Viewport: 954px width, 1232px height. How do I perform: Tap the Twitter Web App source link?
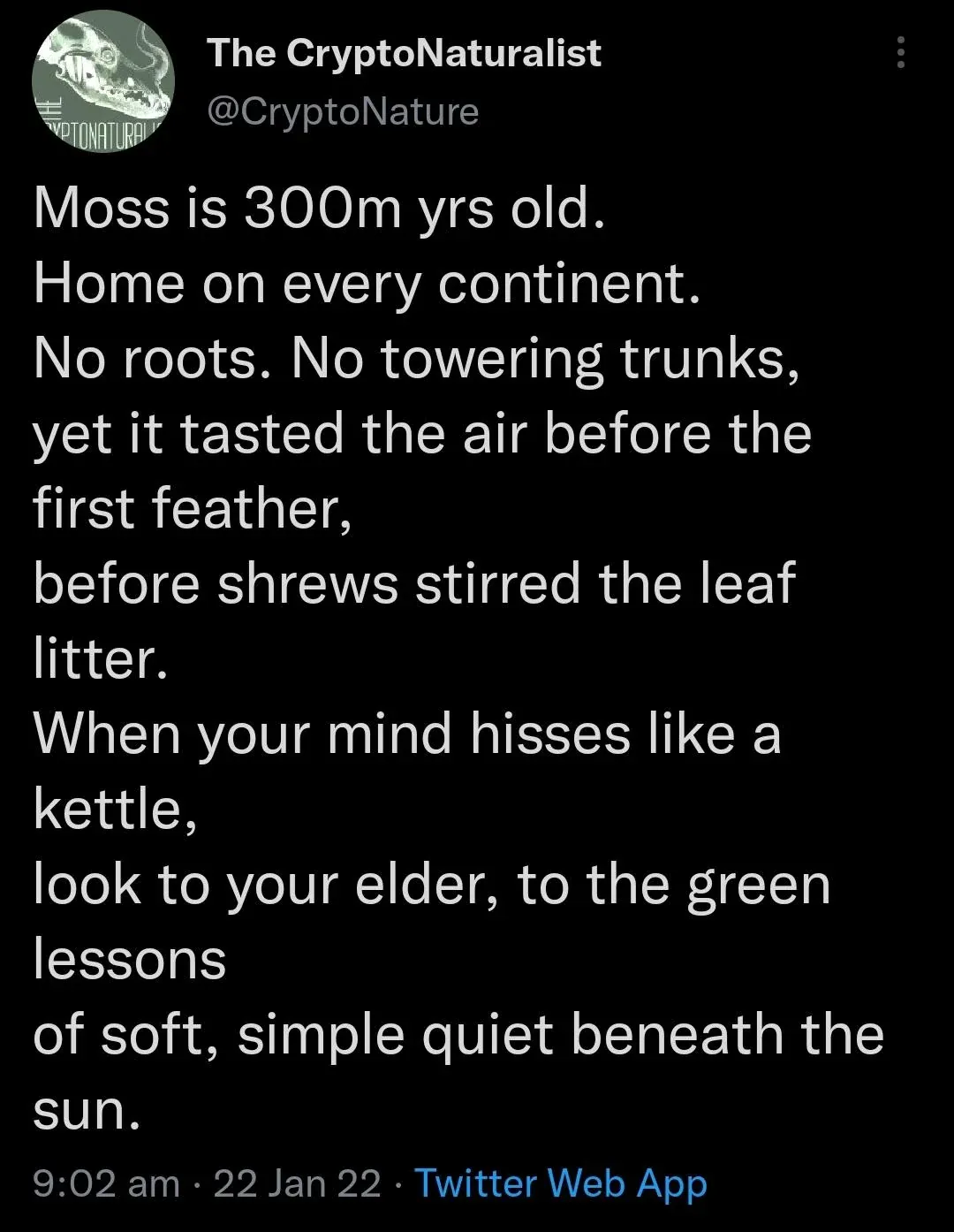click(560, 1183)
